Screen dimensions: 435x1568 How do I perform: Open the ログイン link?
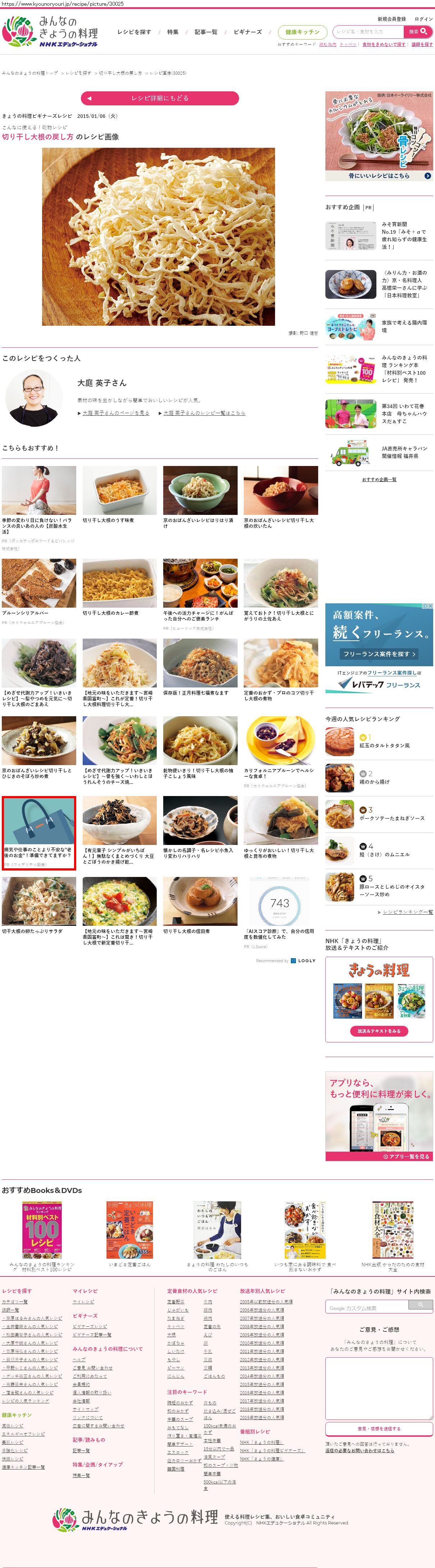tap(423, 19)
